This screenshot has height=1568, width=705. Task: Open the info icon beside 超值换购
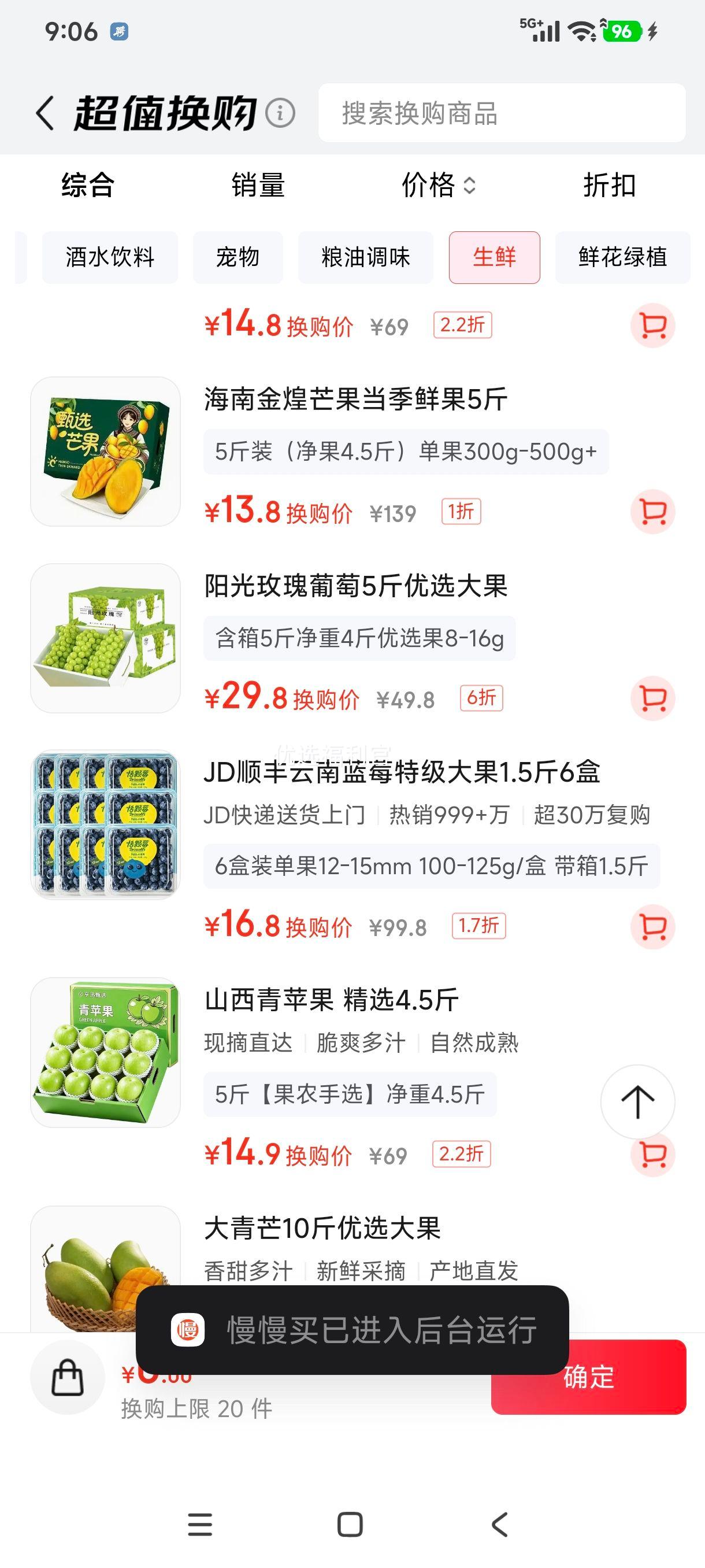point(280,113)
